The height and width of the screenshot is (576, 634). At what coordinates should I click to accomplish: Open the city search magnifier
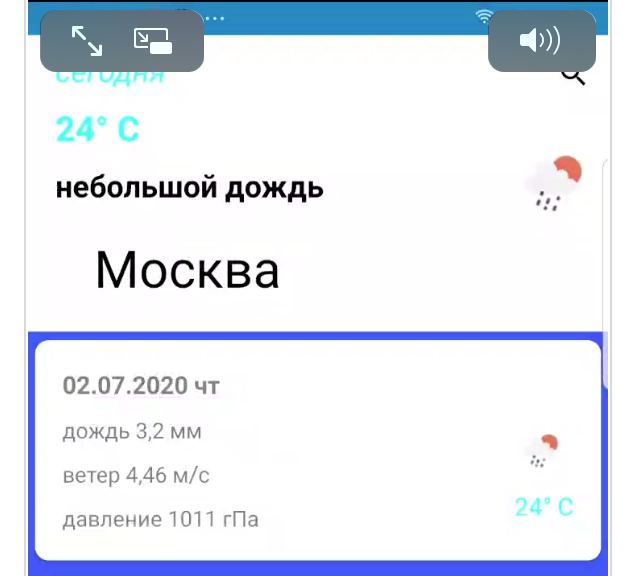tap(573, 76)
